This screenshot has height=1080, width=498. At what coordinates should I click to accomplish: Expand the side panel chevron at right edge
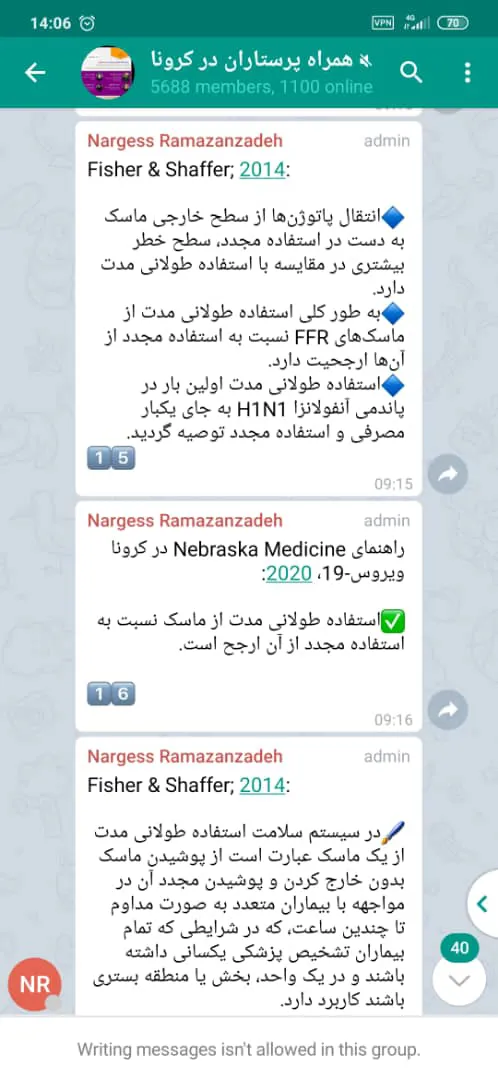pyautogui.click(x=484, y=903)
